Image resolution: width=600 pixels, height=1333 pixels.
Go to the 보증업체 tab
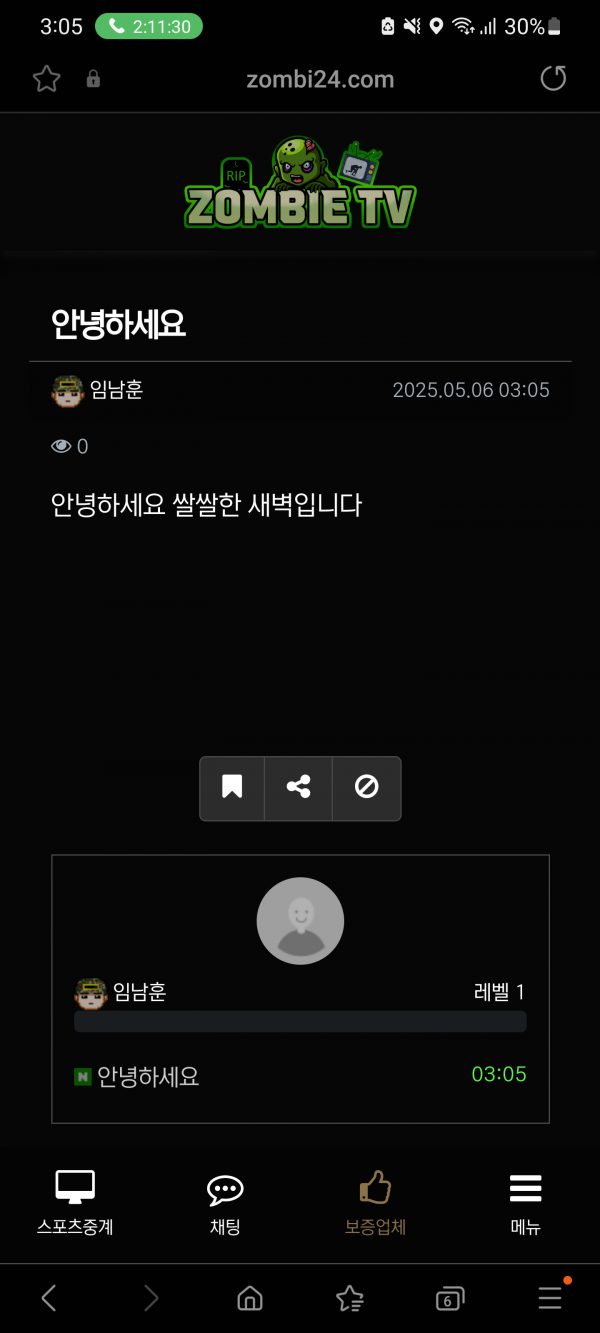point(375,1203)
